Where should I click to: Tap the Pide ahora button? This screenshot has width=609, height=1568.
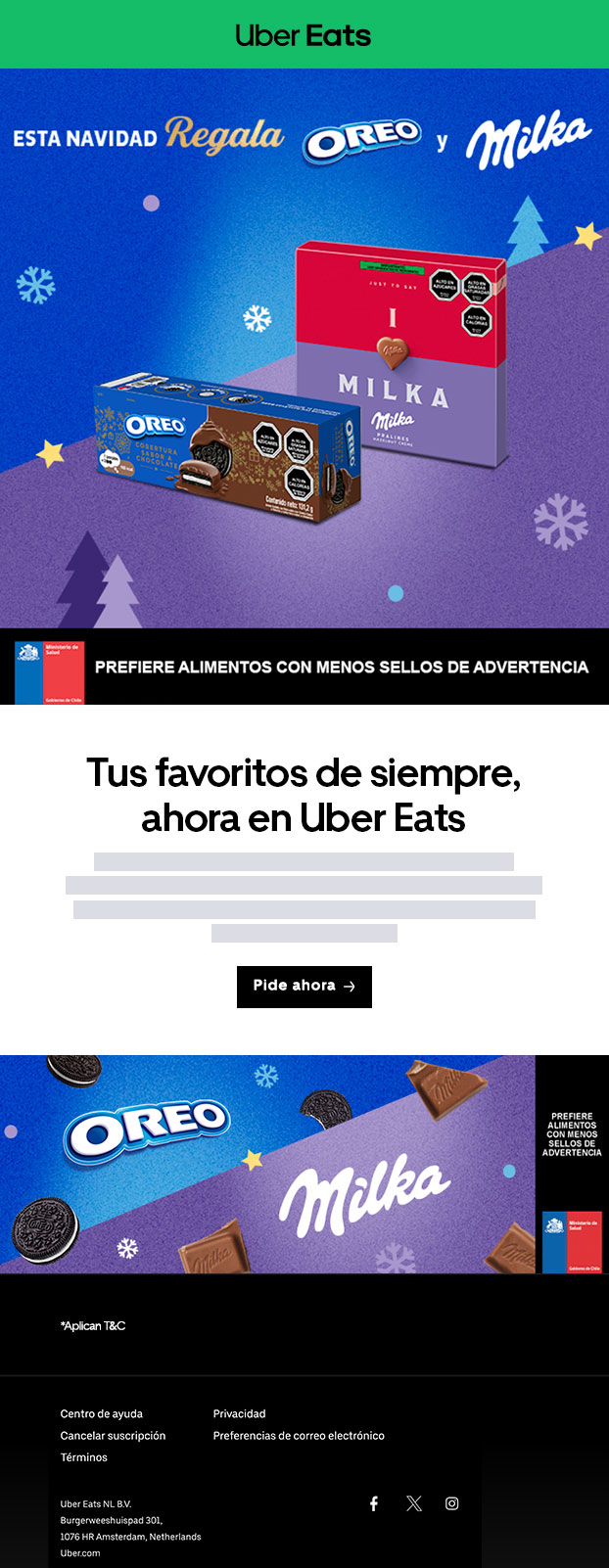[304, 986]
